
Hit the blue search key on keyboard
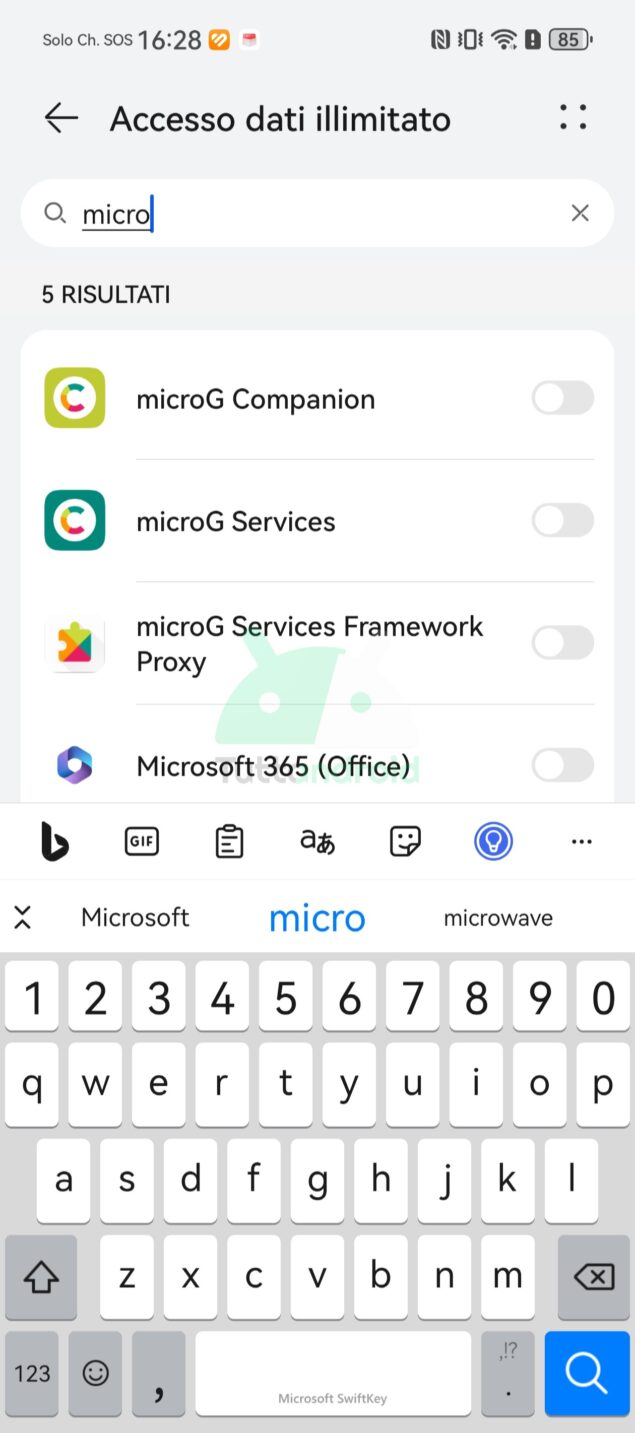point(587,1373)
